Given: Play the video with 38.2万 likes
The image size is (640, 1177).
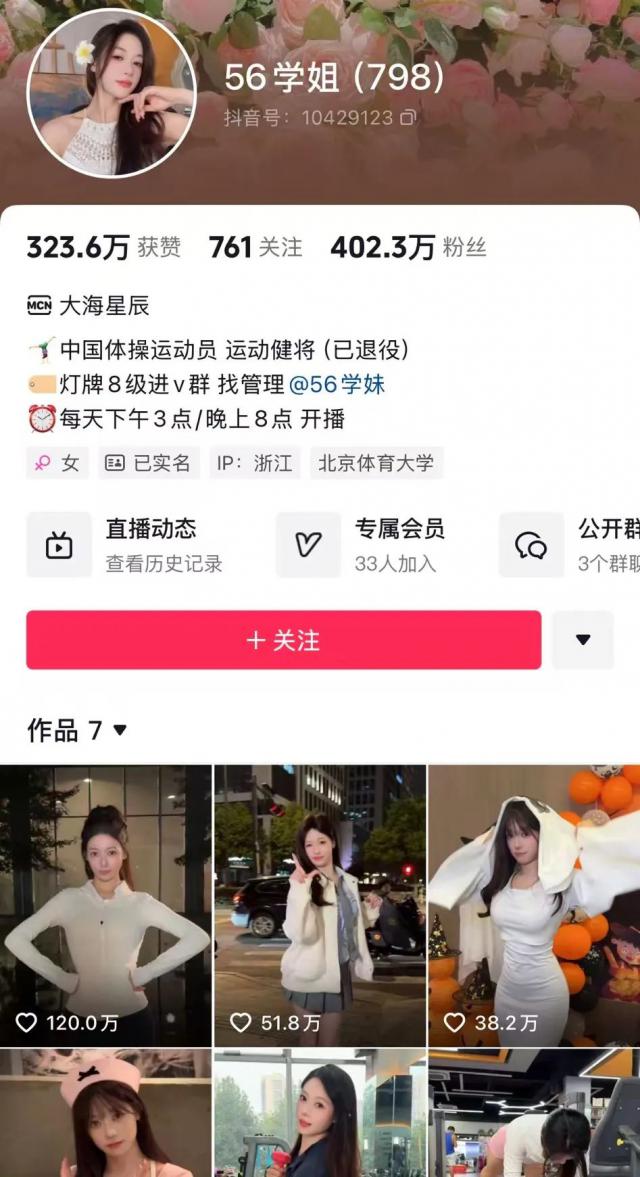Looking at the screenshot, I should point(534,905).
